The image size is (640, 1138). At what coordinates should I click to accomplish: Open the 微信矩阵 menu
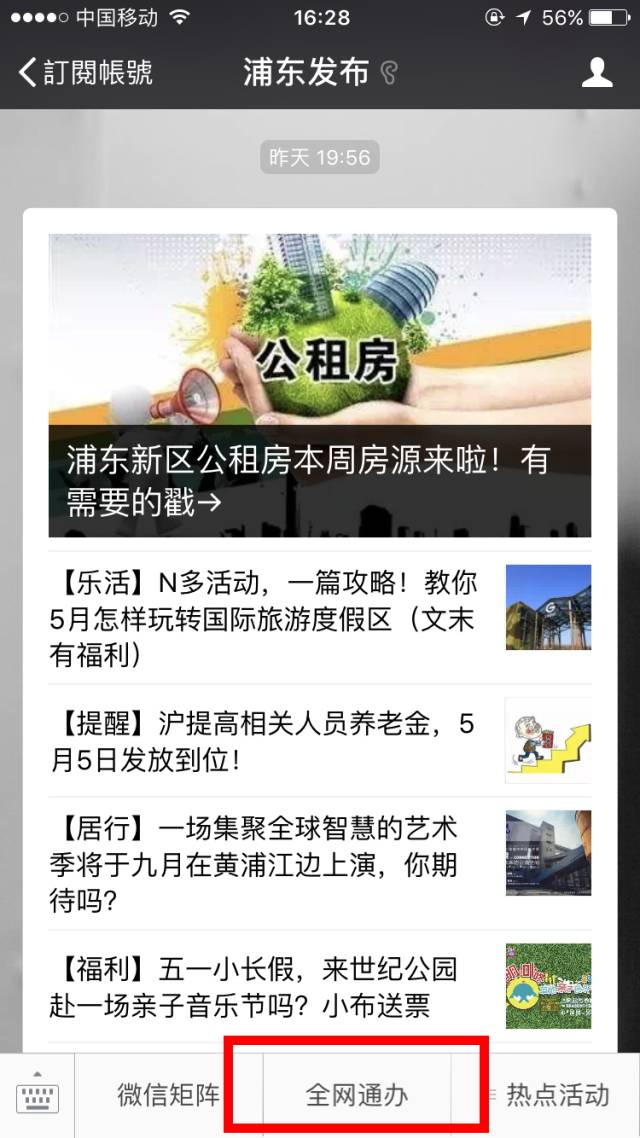coord(168,1094)
